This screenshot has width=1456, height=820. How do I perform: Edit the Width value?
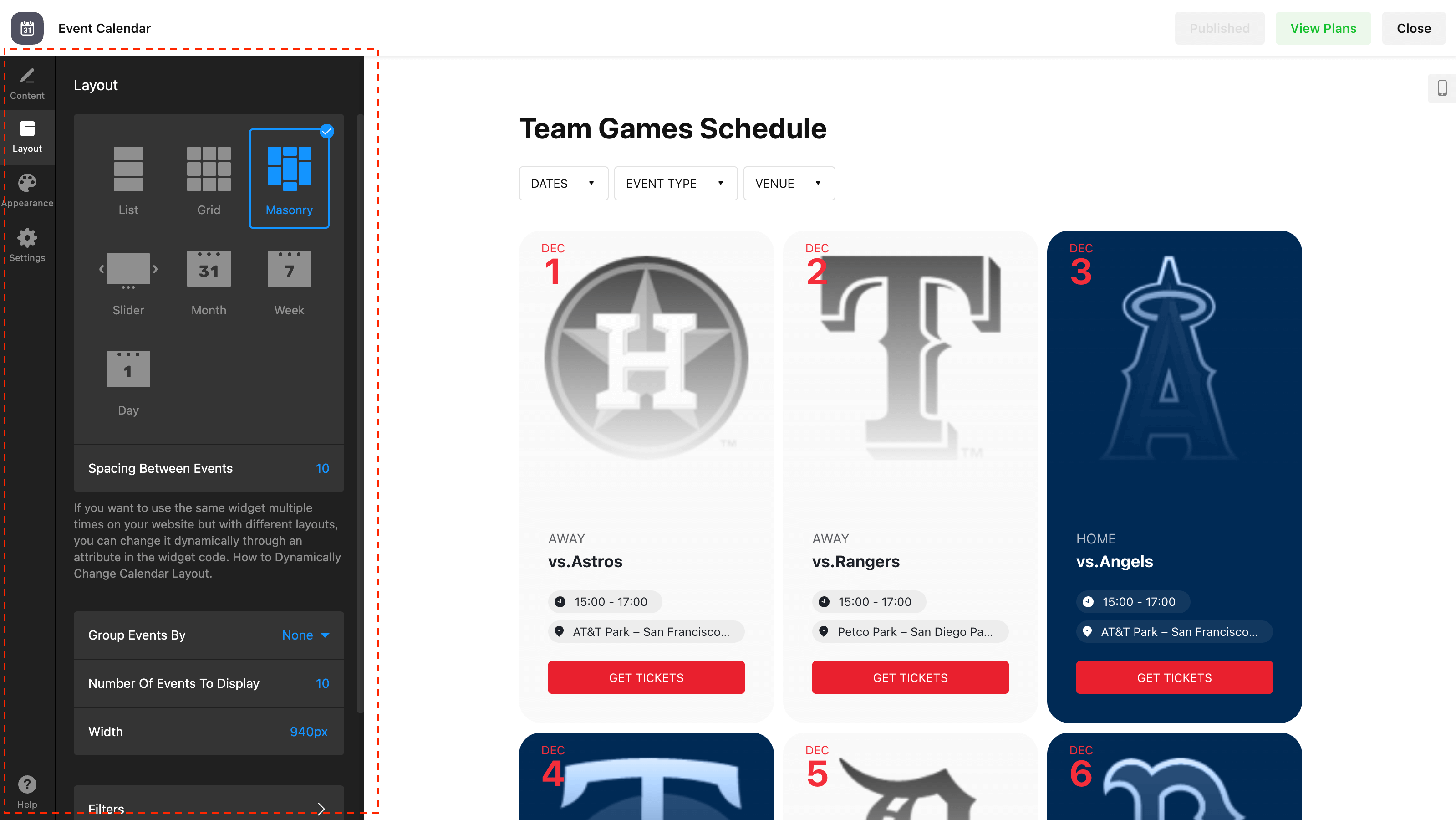[x=308, y=731]
